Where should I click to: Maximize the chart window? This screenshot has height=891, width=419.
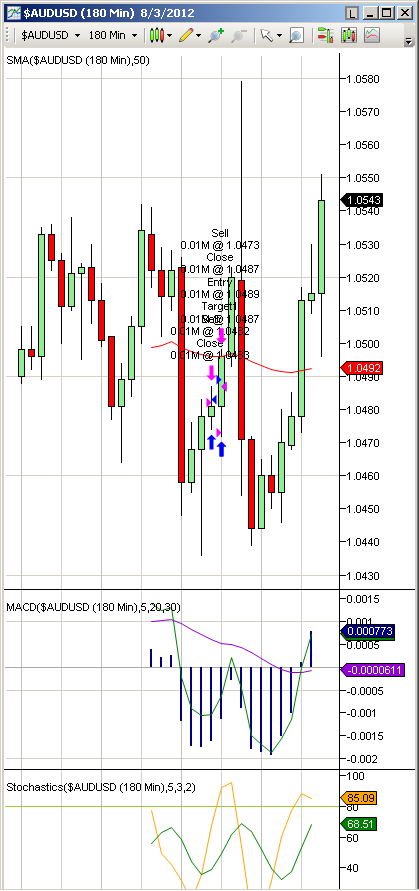click(x=387, y=13)
